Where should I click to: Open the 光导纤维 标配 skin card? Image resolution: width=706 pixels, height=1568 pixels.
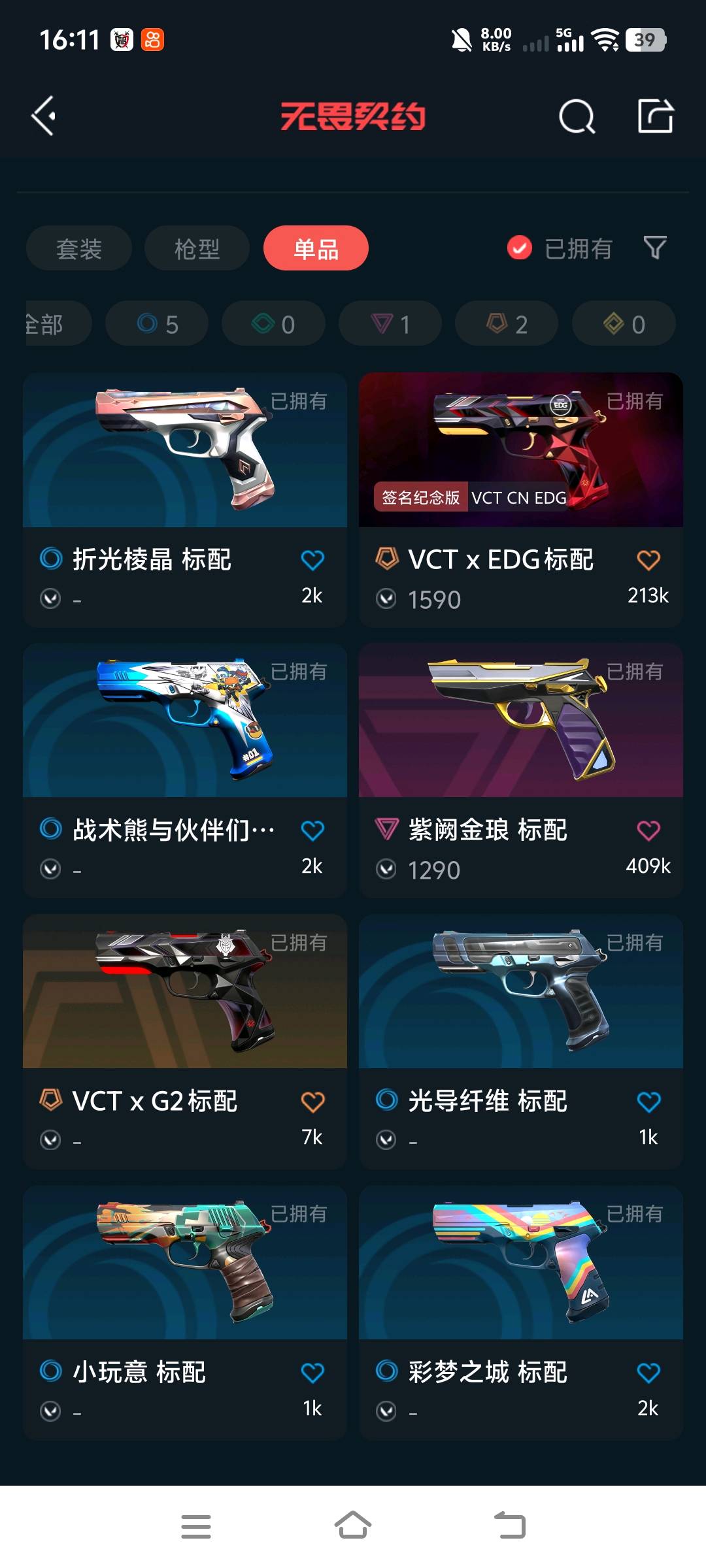(x=520, y=992)
